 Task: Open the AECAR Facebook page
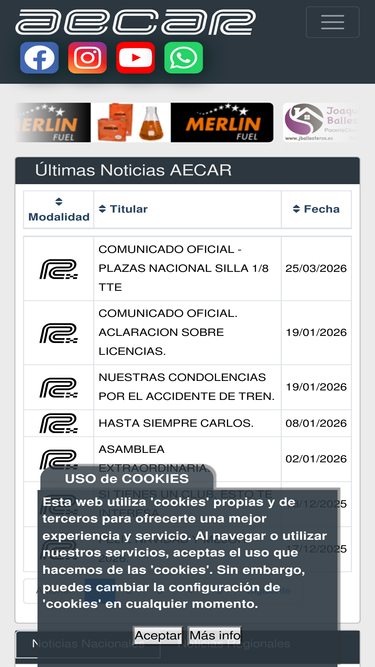click(x=39, y=58)
